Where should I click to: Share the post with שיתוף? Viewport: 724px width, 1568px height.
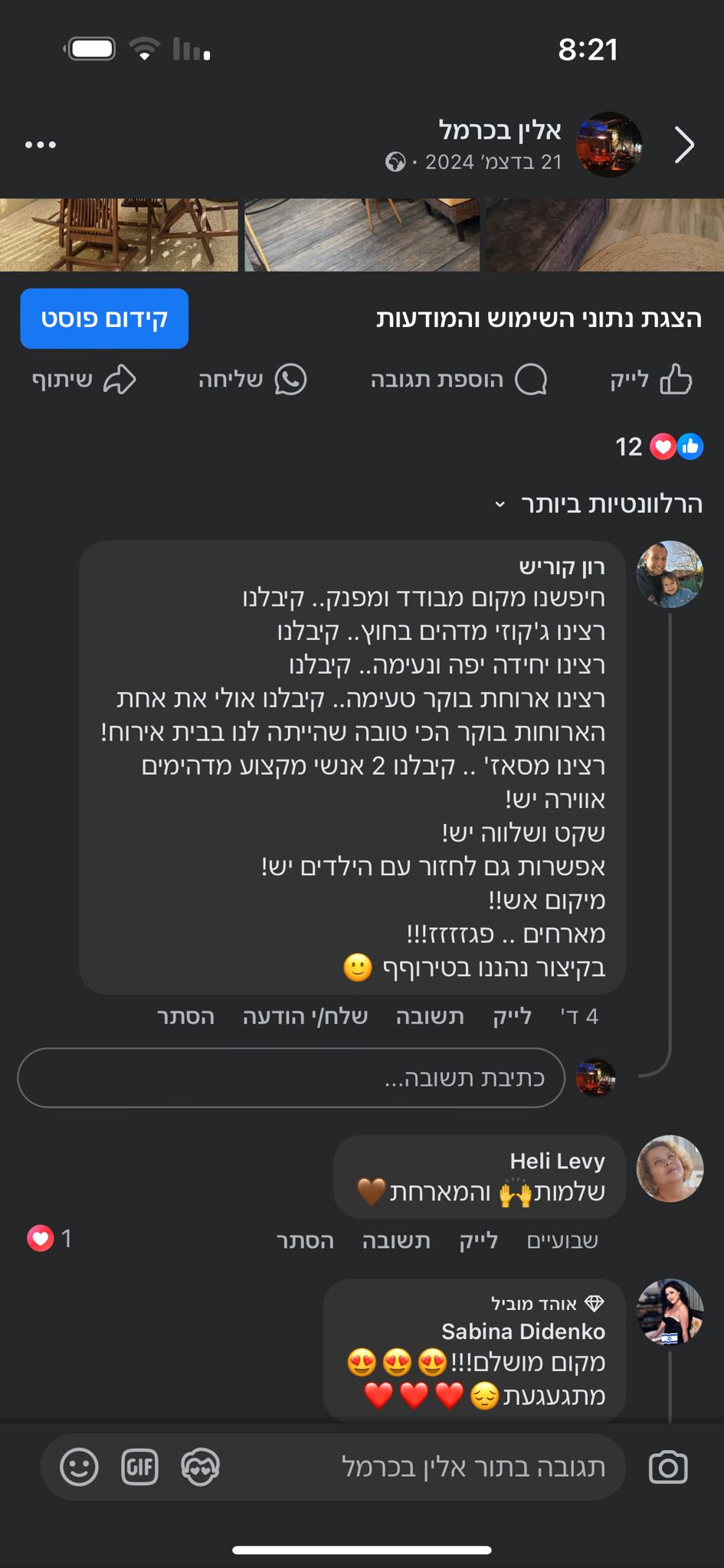point(84,380)
